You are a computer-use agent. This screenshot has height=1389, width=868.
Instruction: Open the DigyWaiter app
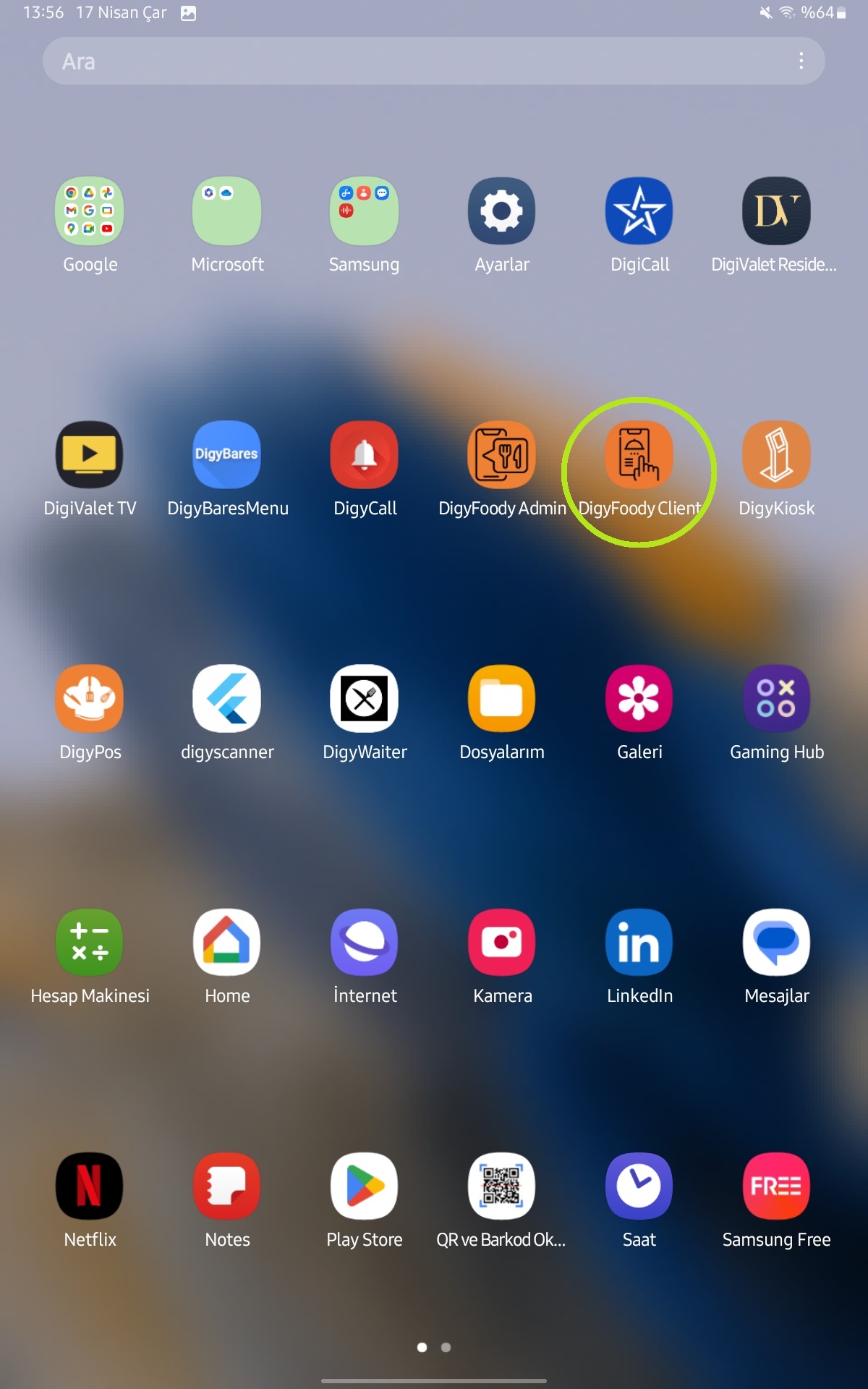[365, 699]
